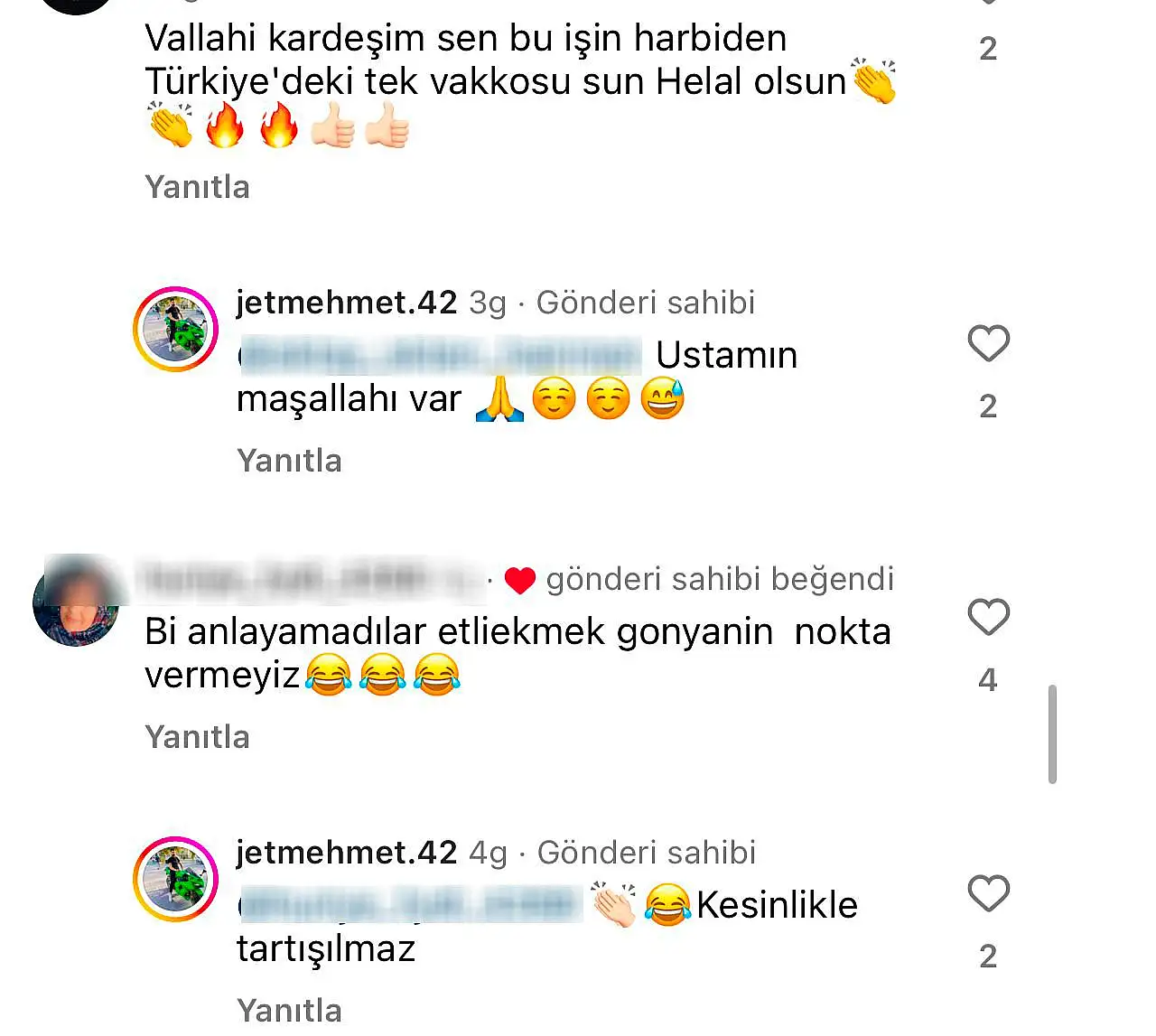View the profile photo of the "Bi anlayamadılar" commenter

77,601
